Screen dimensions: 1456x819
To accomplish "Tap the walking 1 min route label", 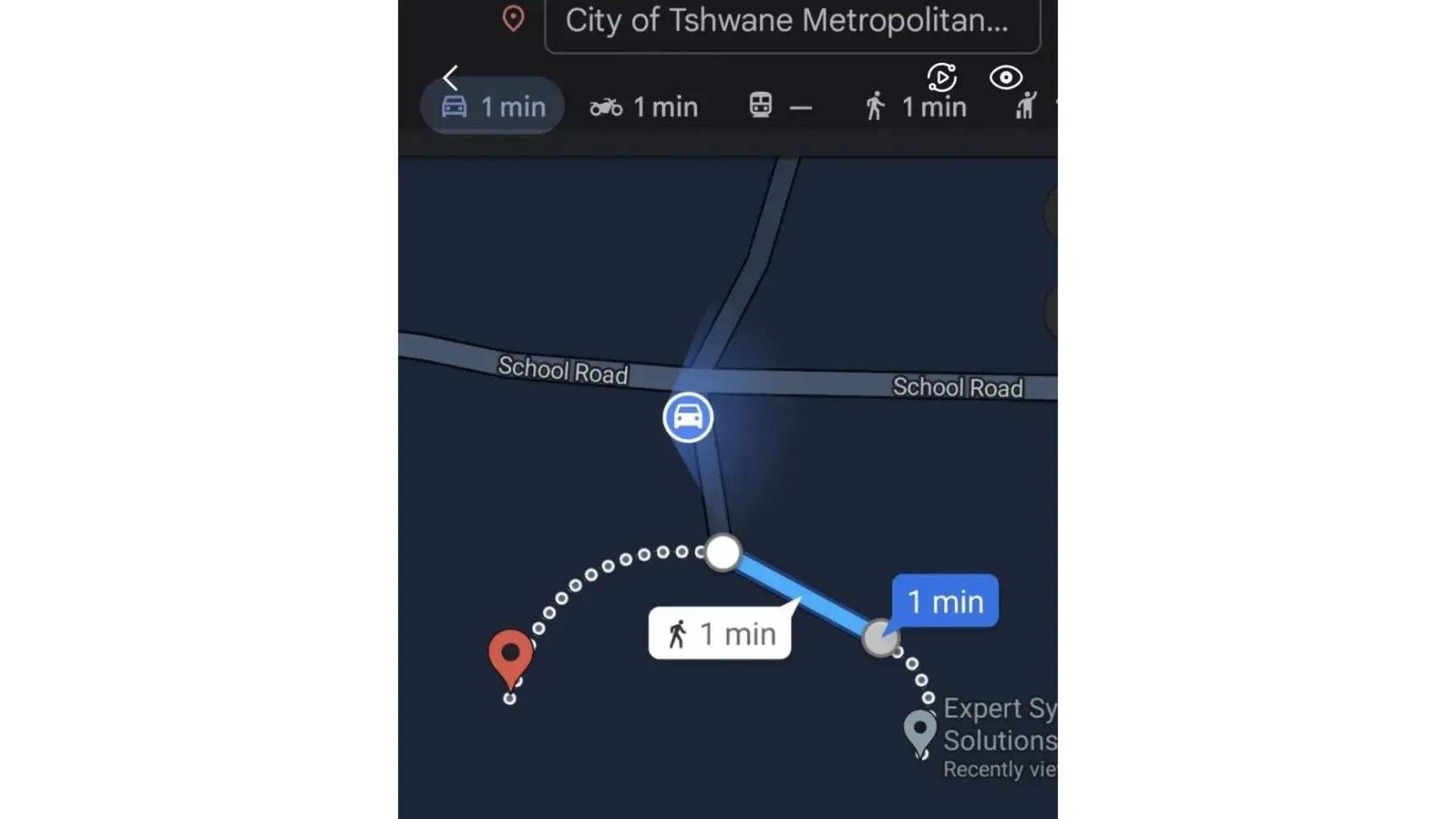I will point(720,634).
